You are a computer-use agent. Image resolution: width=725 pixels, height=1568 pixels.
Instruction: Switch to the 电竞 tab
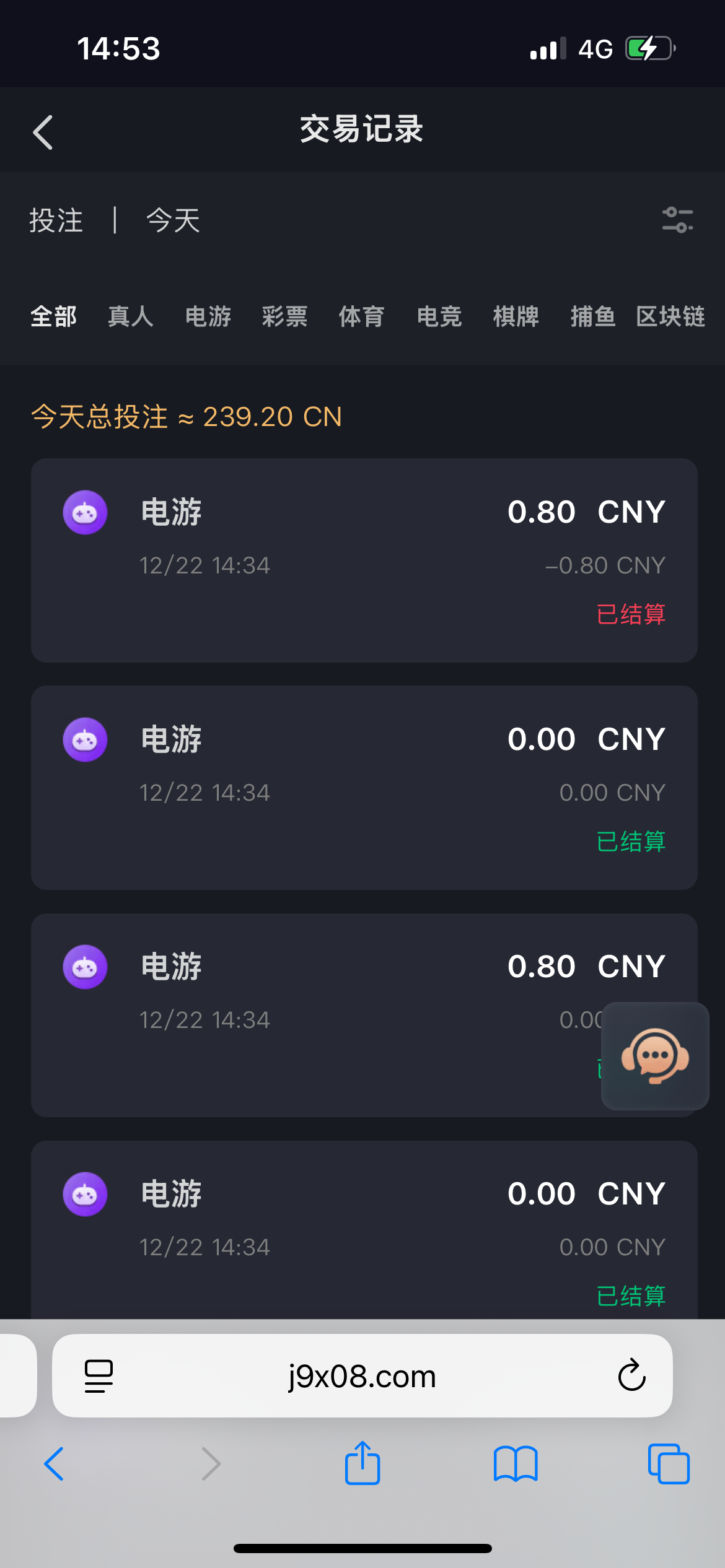[x=439, y=316]
